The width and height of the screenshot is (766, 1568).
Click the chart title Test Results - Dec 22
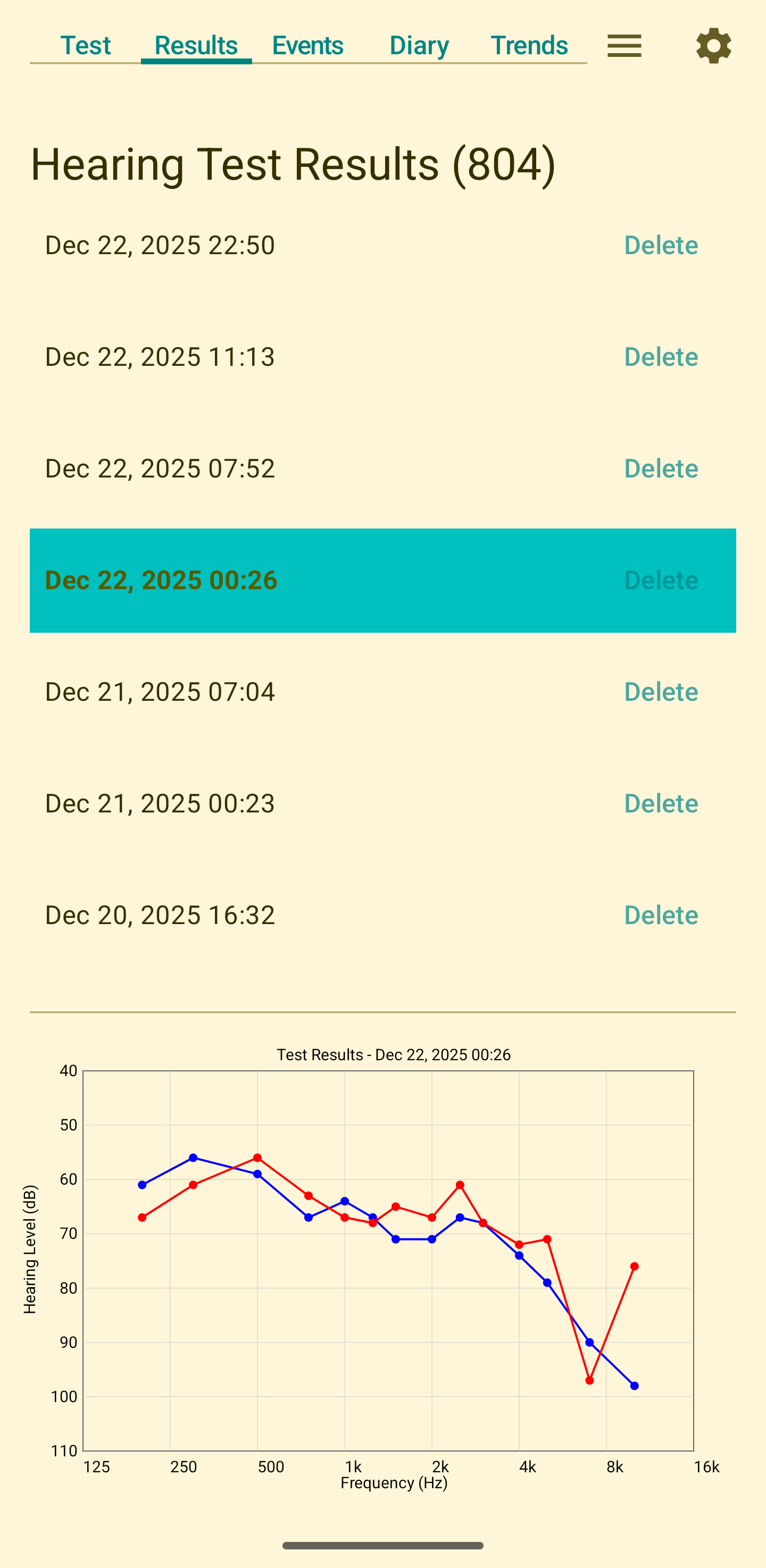click(x=394, y=1055)
